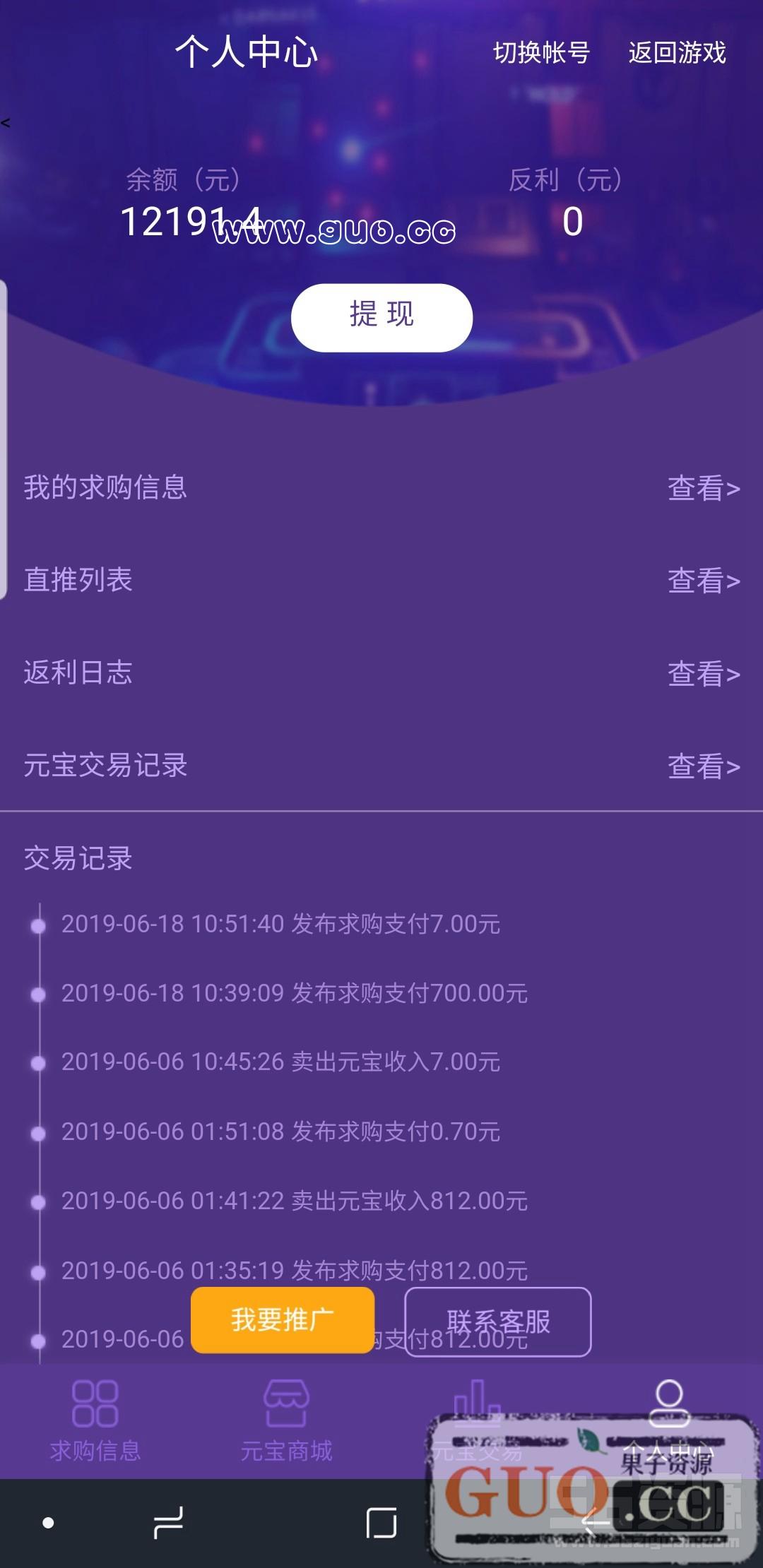Tap 返回游戏 to return to game
The width and height of the screenshot is (763, 1568).
click(677, 53)
